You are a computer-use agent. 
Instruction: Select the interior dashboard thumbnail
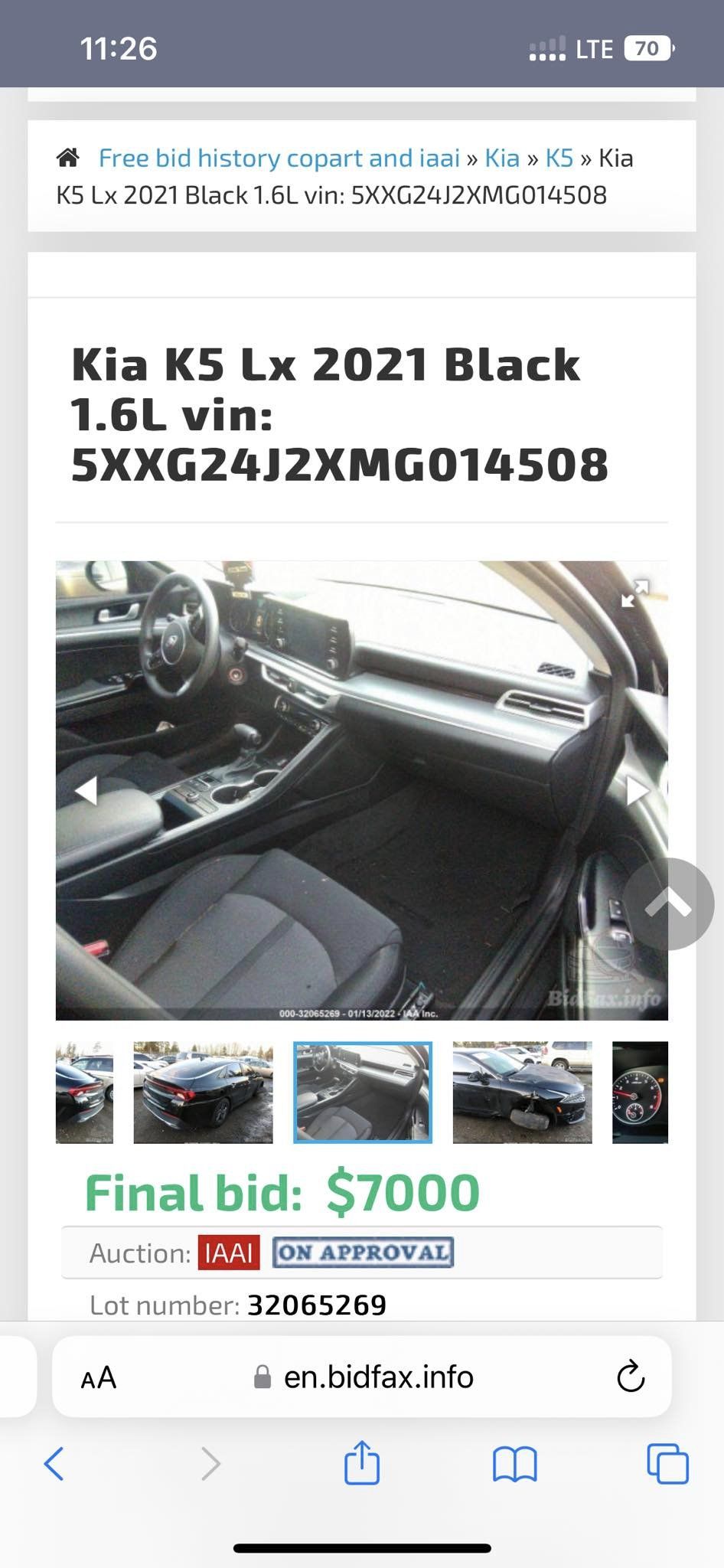[363, 1093]
